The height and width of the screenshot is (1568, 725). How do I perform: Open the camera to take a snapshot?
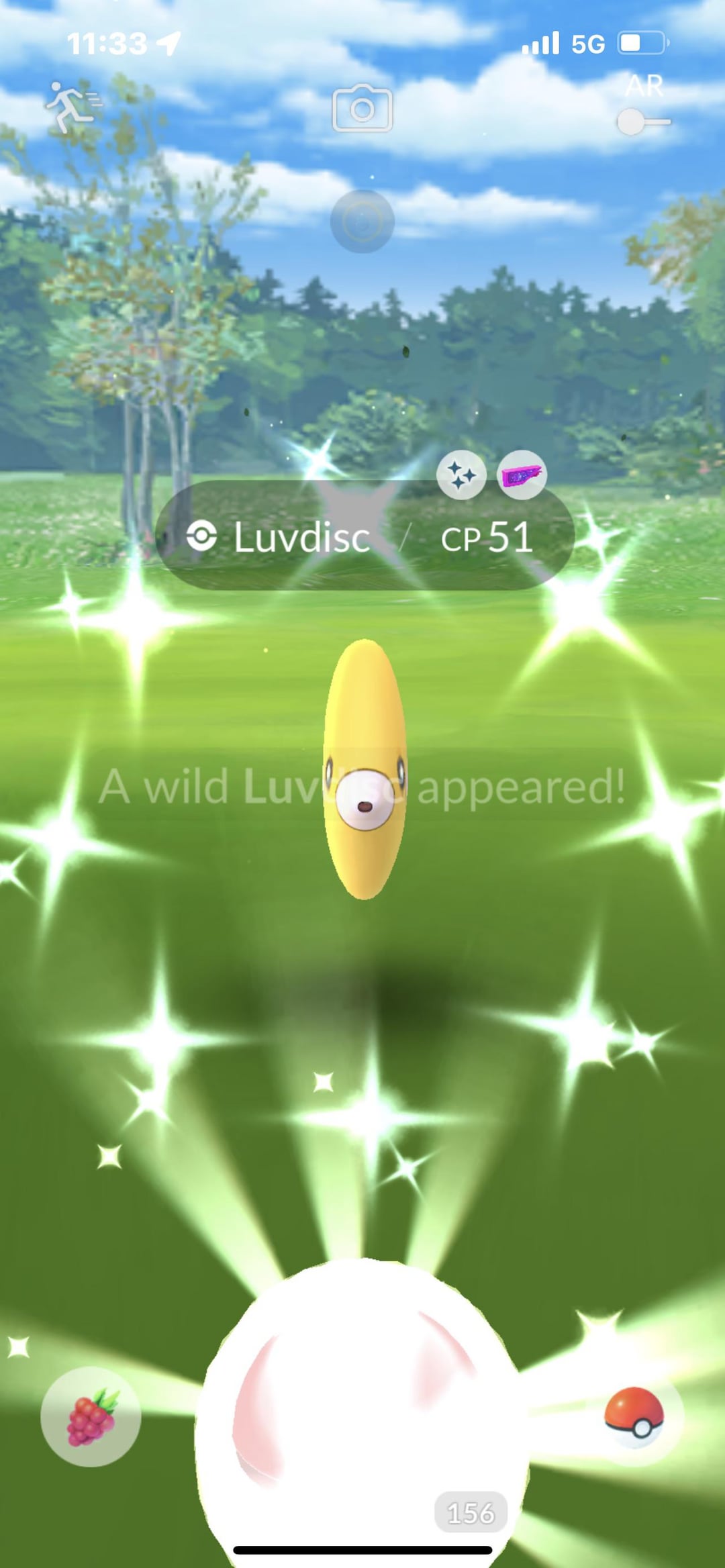click(x=362, y=108)
